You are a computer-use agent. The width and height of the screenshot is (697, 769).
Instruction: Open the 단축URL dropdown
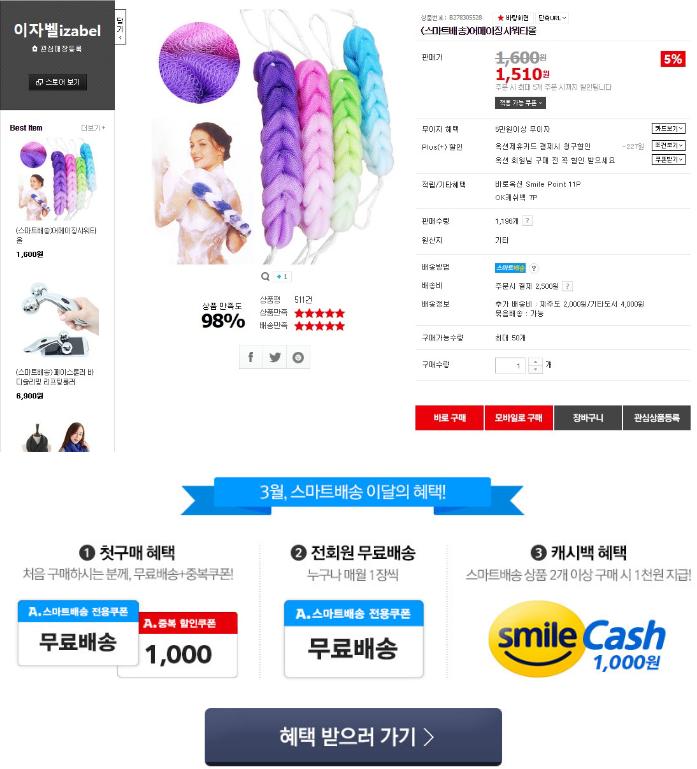click(552, 18)
